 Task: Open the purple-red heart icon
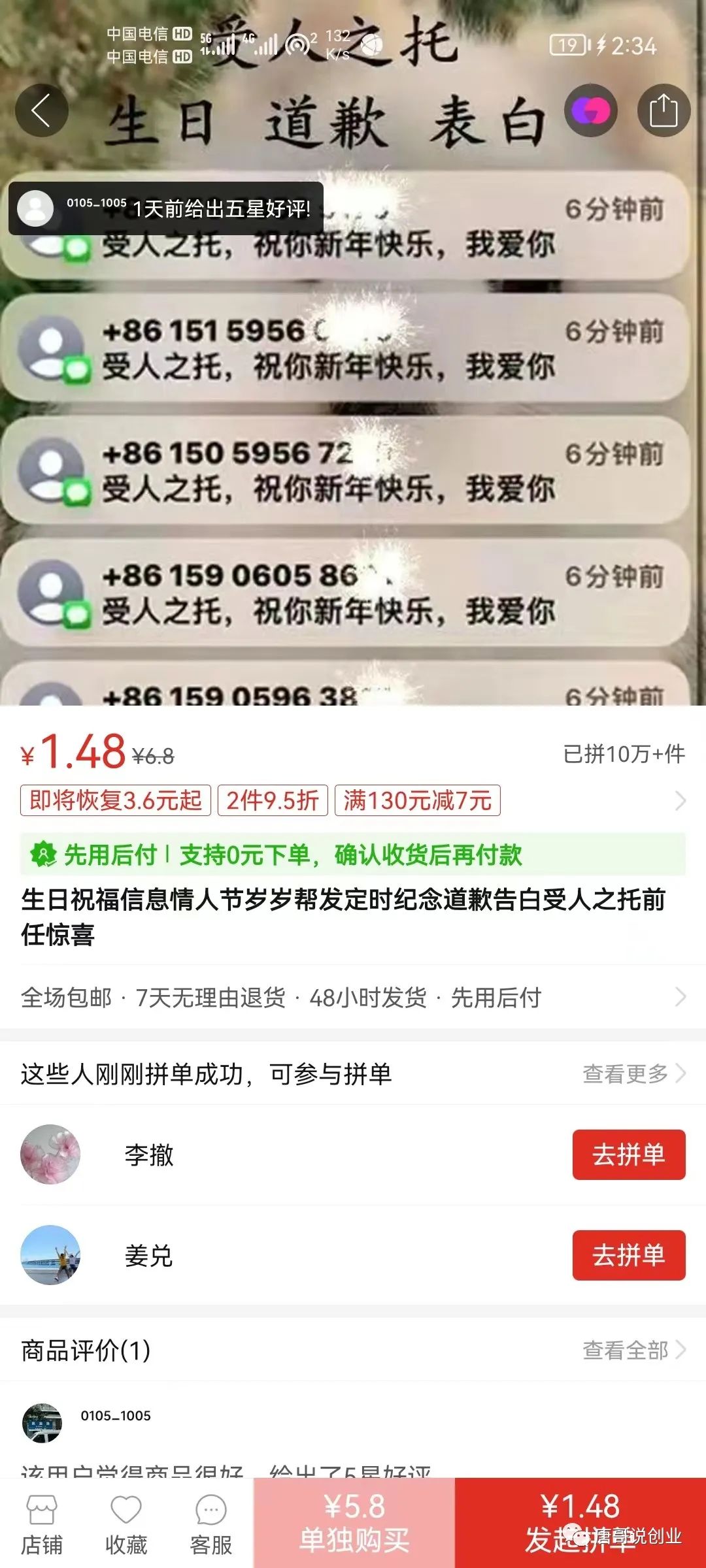coord(591,110)
